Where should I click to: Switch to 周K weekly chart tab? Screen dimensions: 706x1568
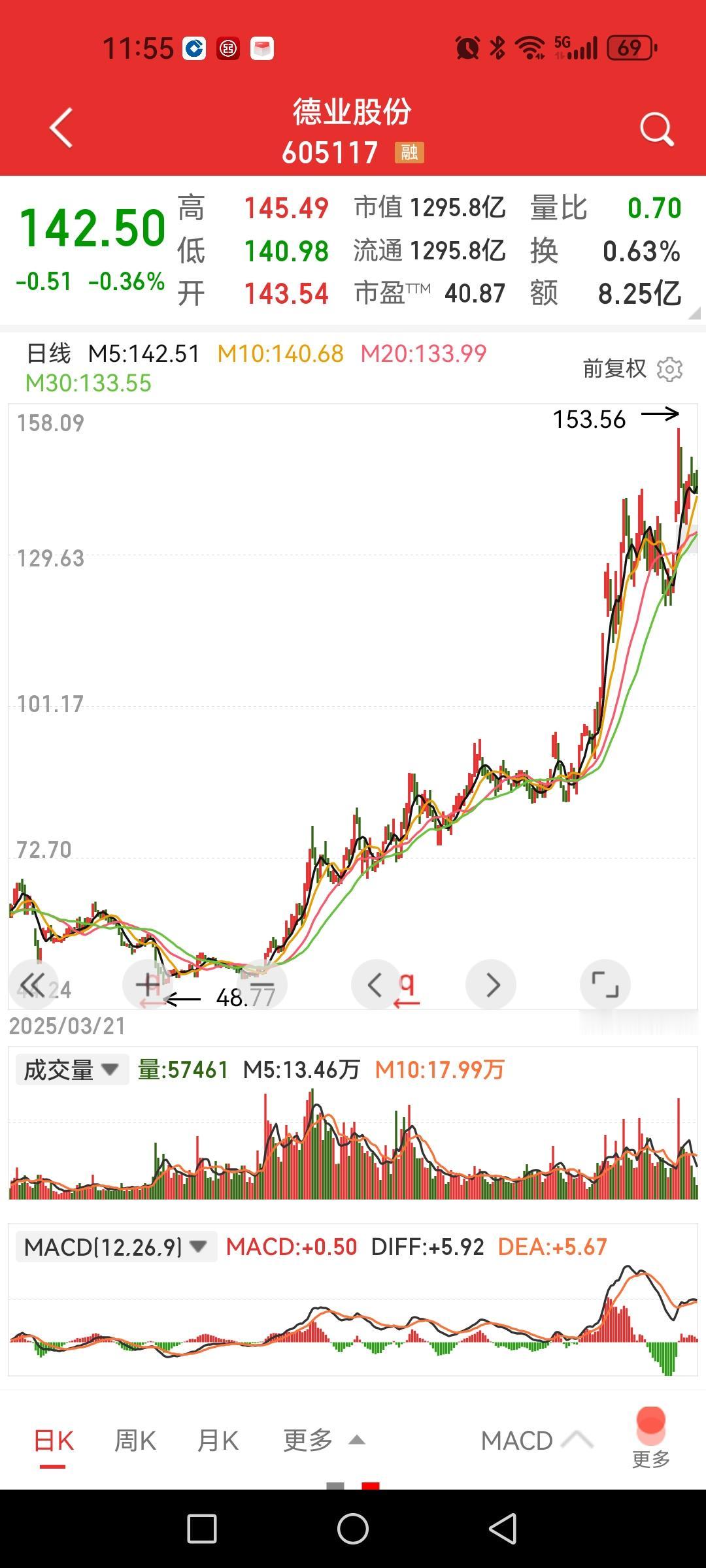[x=134, y=1441]
